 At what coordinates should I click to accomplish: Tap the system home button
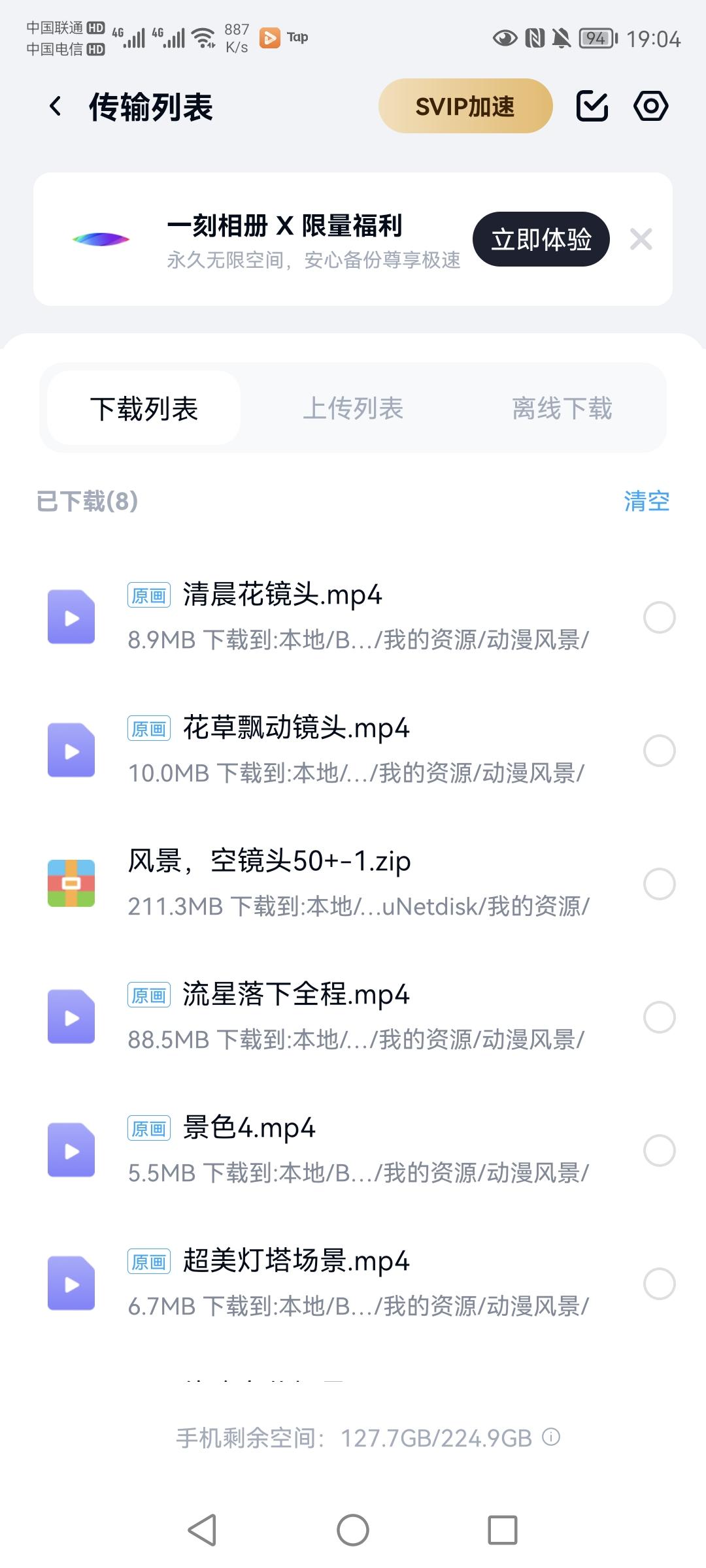tap(353, 1529)
